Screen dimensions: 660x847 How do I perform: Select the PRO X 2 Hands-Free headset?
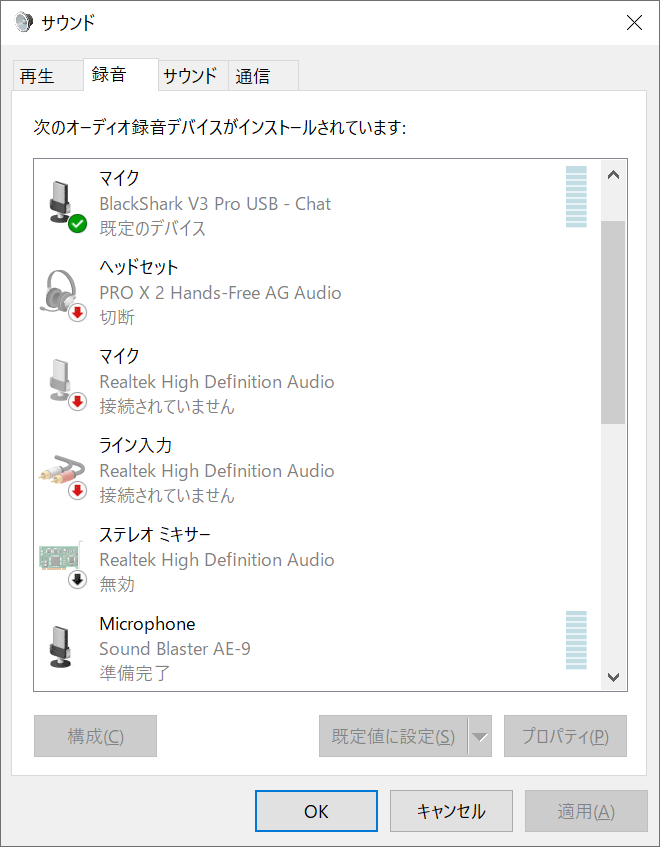coord(317,293)
